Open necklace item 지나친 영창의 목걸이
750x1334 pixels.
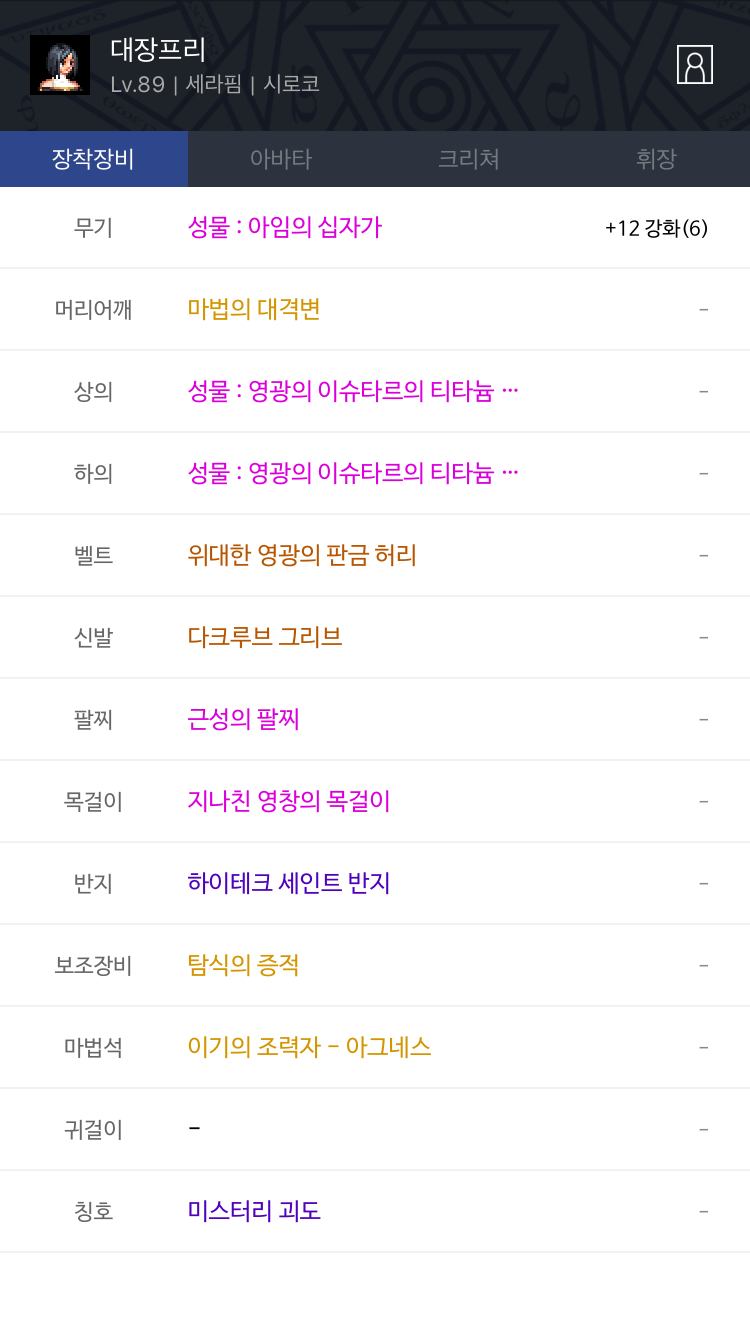289,801
